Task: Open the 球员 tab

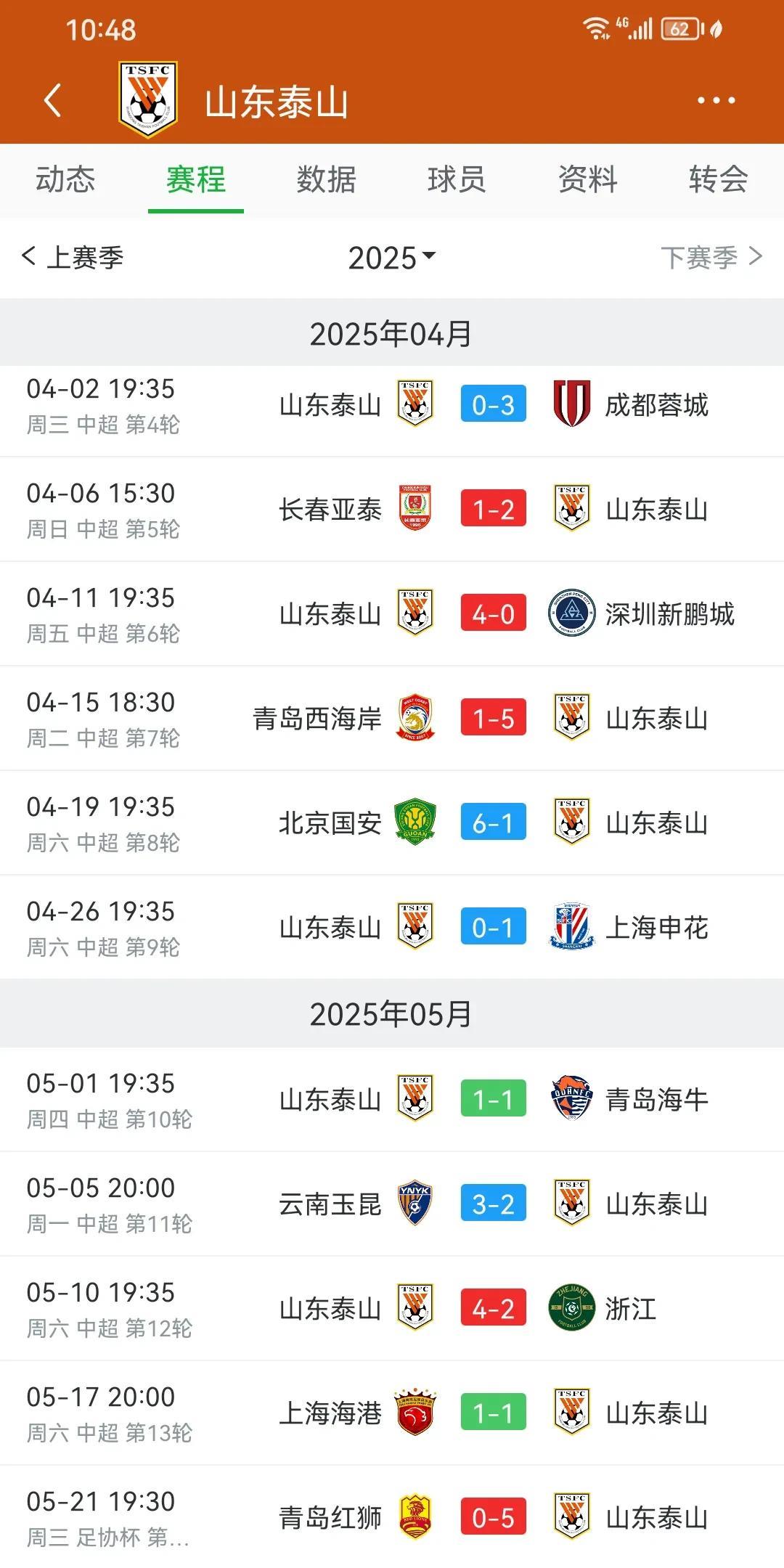Action: [457, 179]
